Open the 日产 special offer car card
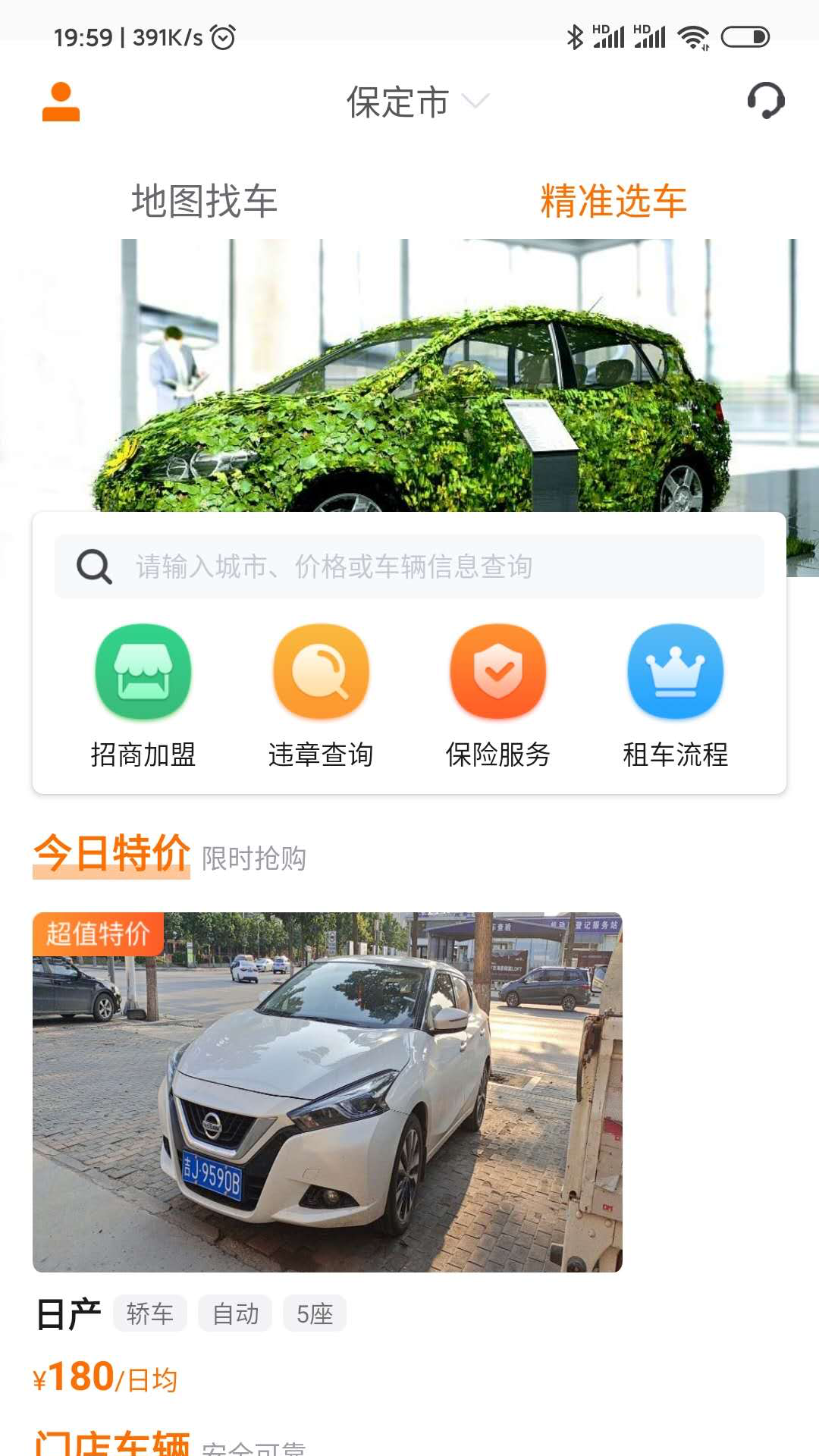The height and width of the screenshot is (1456, 819). pos(328,1092)
